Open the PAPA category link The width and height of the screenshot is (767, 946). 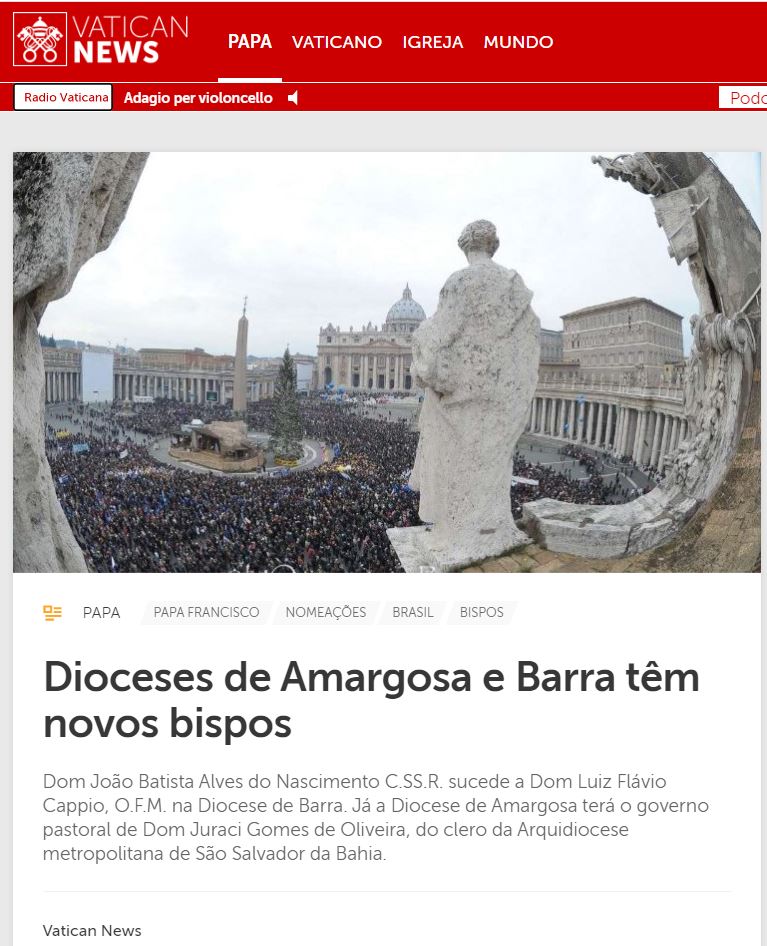pos(101,613)
